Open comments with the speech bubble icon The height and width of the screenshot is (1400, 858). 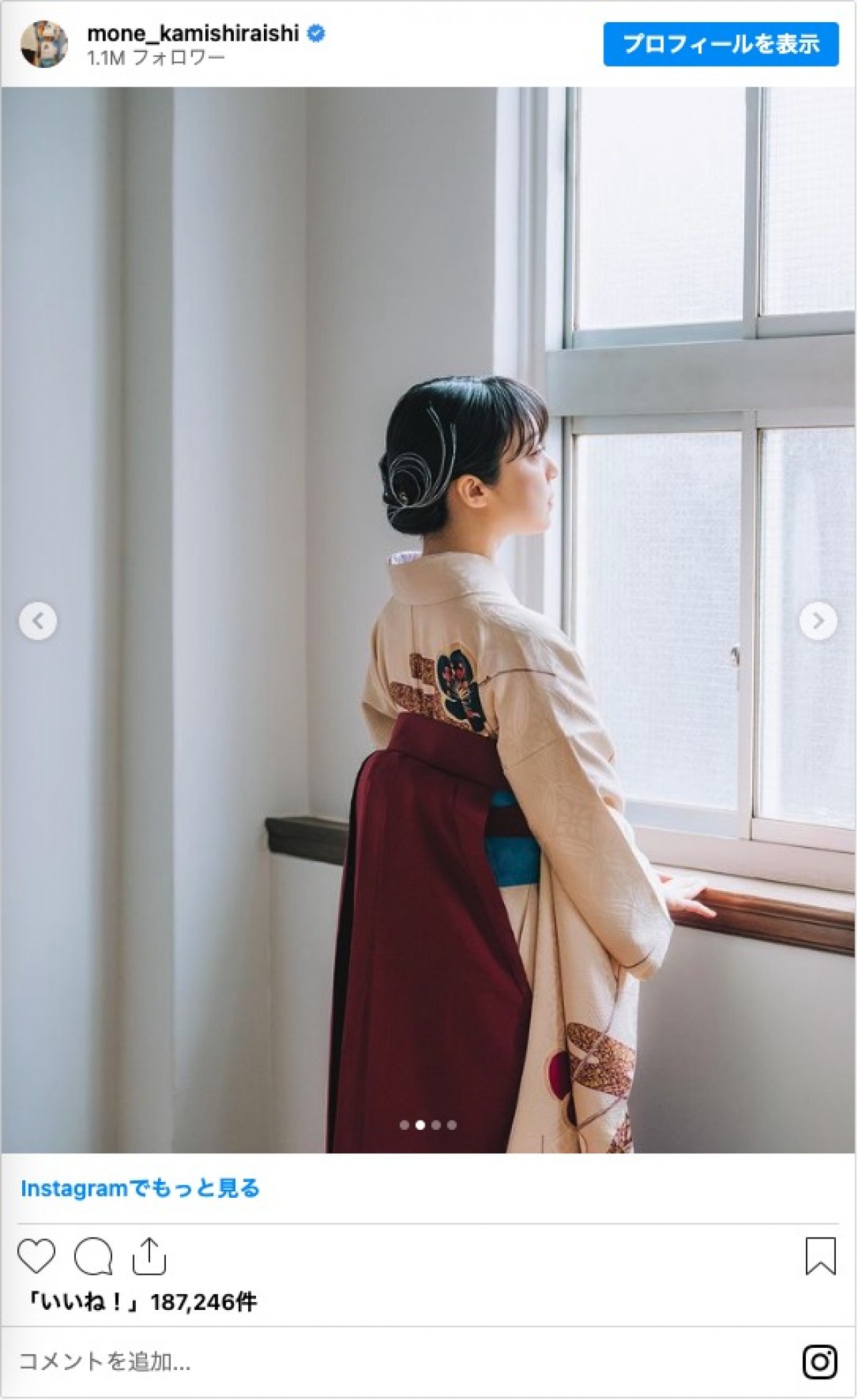point(94,1256)
